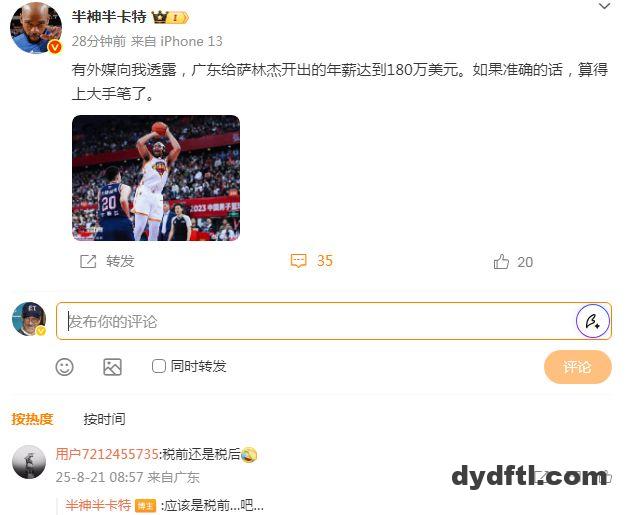
Task: Open profile of 用户7212455735
Action: [x=107, y=454]
